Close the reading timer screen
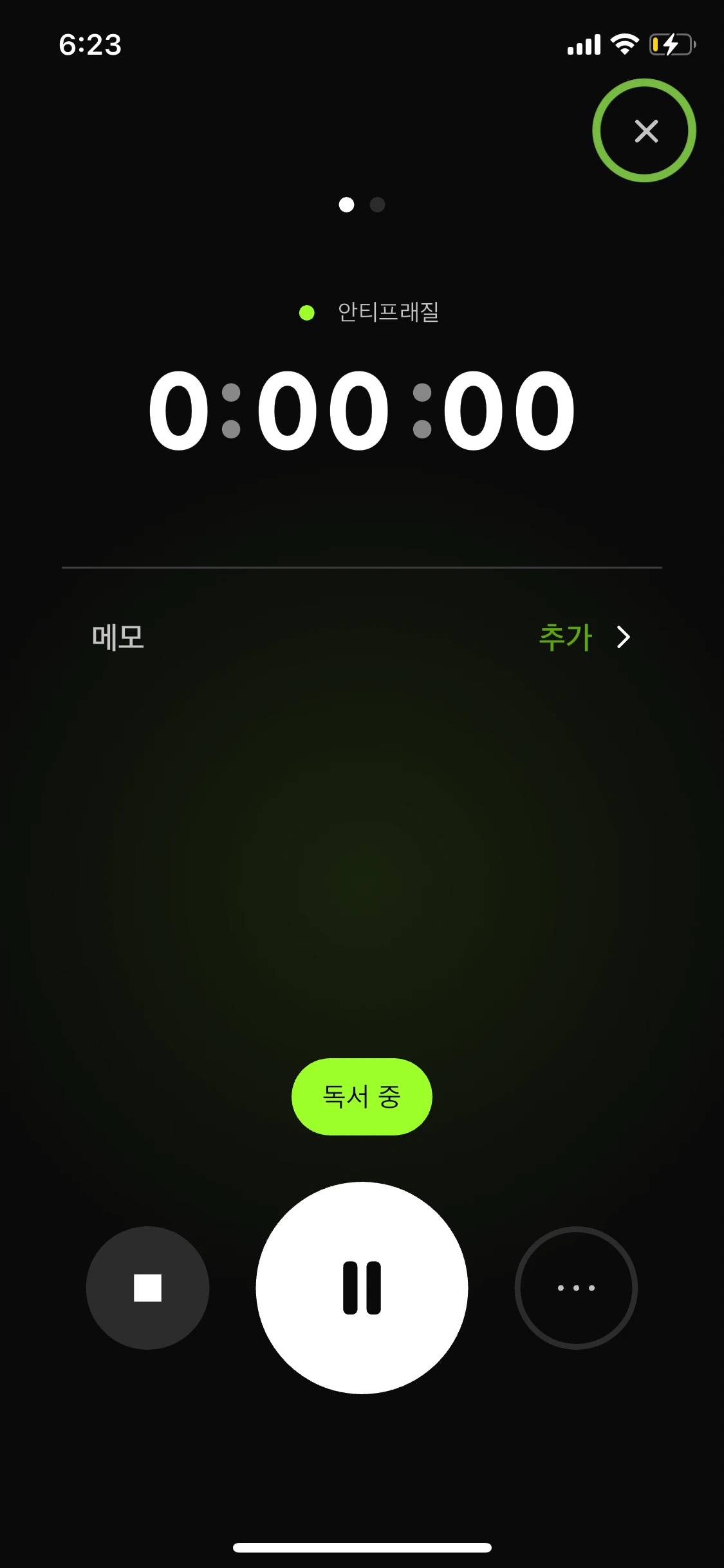The height and width of the screenshot is (1568, 724). pyautogui.click(x=645, y=131)
